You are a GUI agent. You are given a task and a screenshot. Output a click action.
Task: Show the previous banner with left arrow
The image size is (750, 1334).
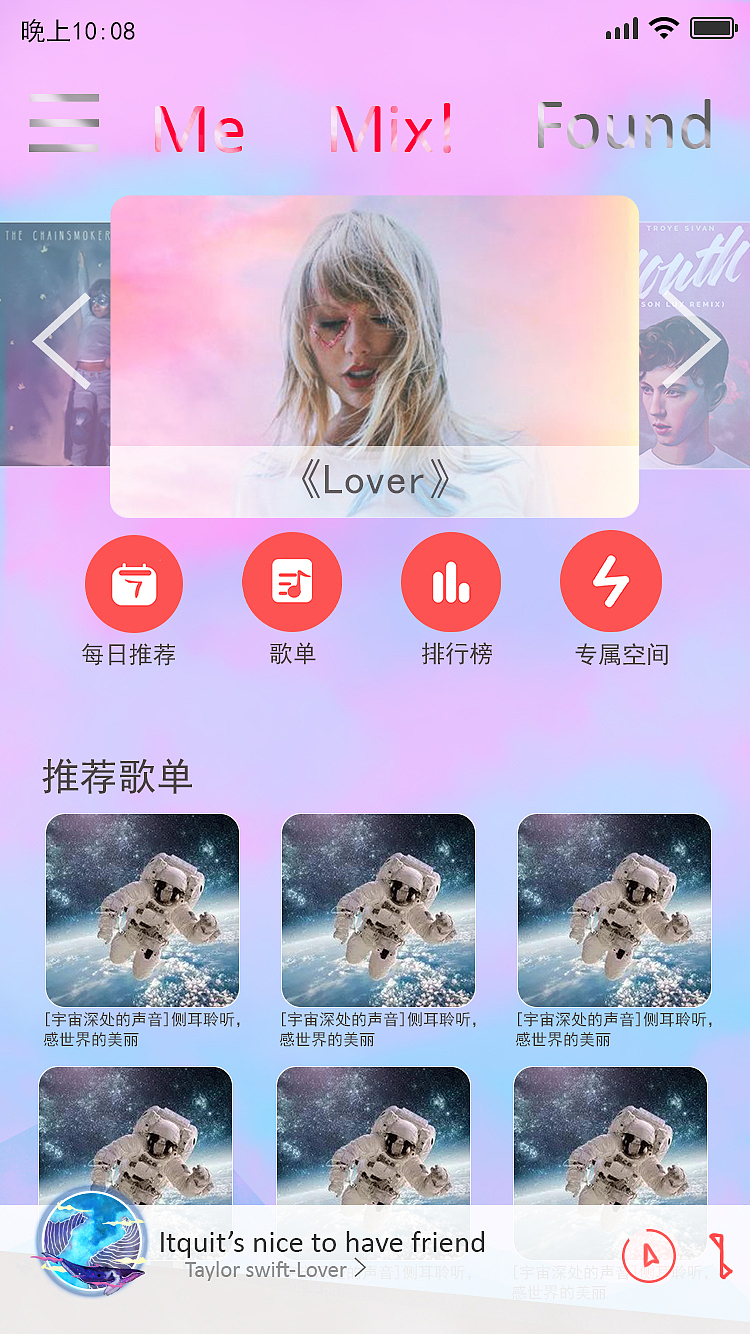pyautogui.click(x=60, y=342)
